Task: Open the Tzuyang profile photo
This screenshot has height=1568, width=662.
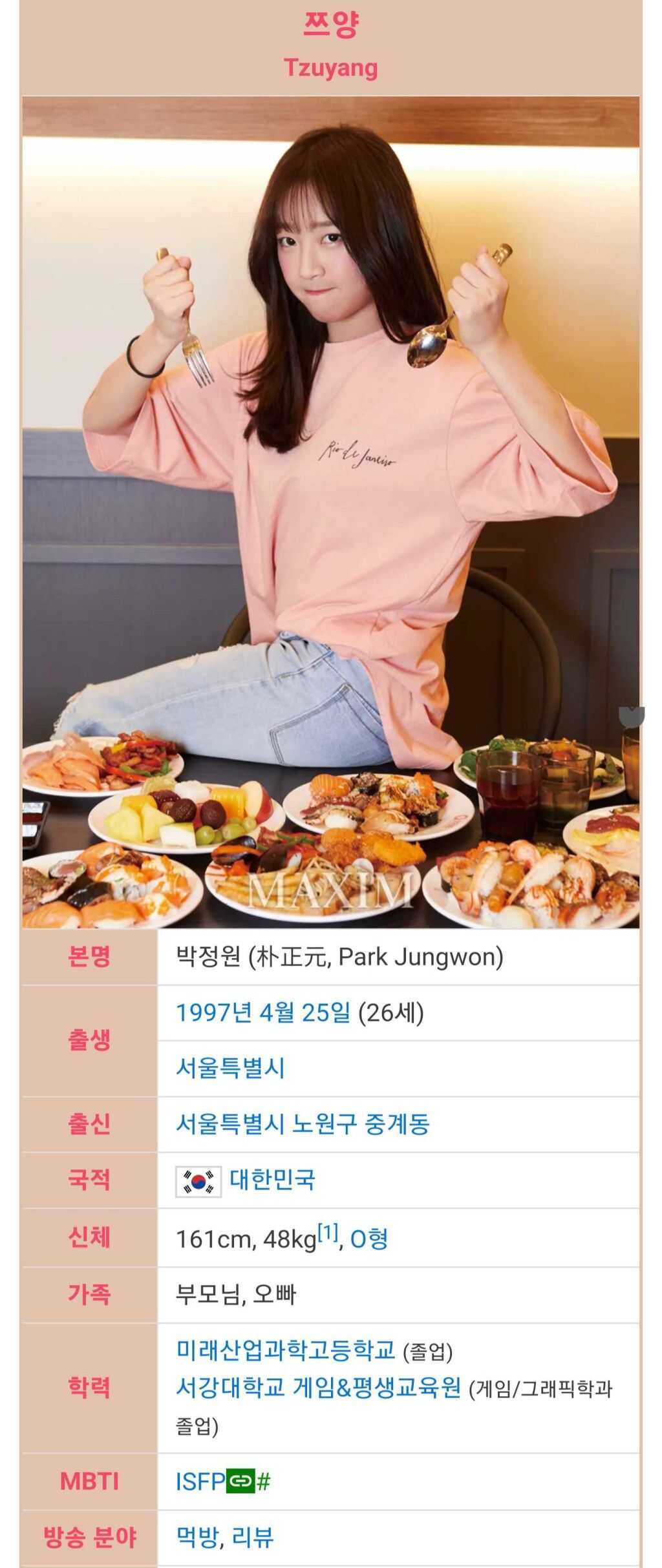Action: (x=330, y=512)
